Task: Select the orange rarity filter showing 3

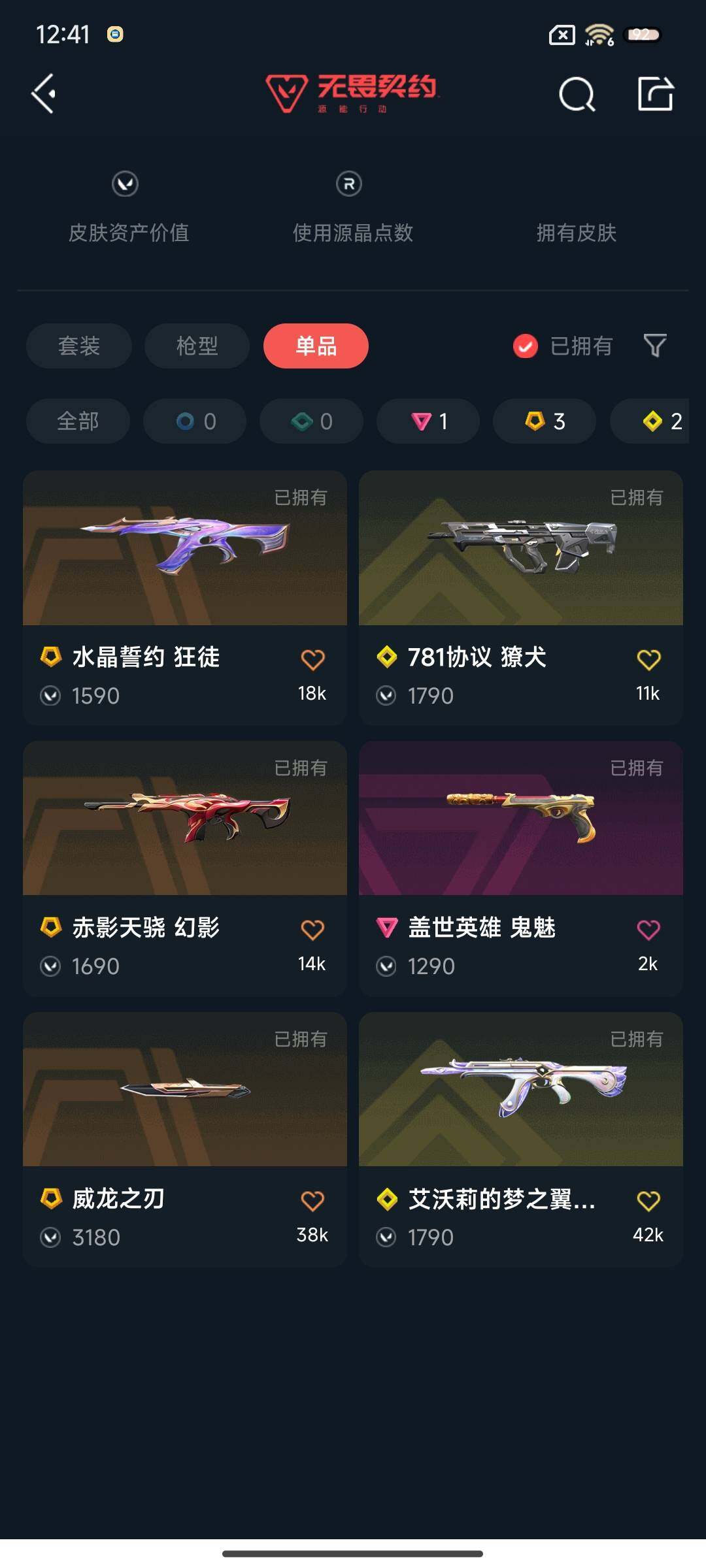Action: pos(544,421)
